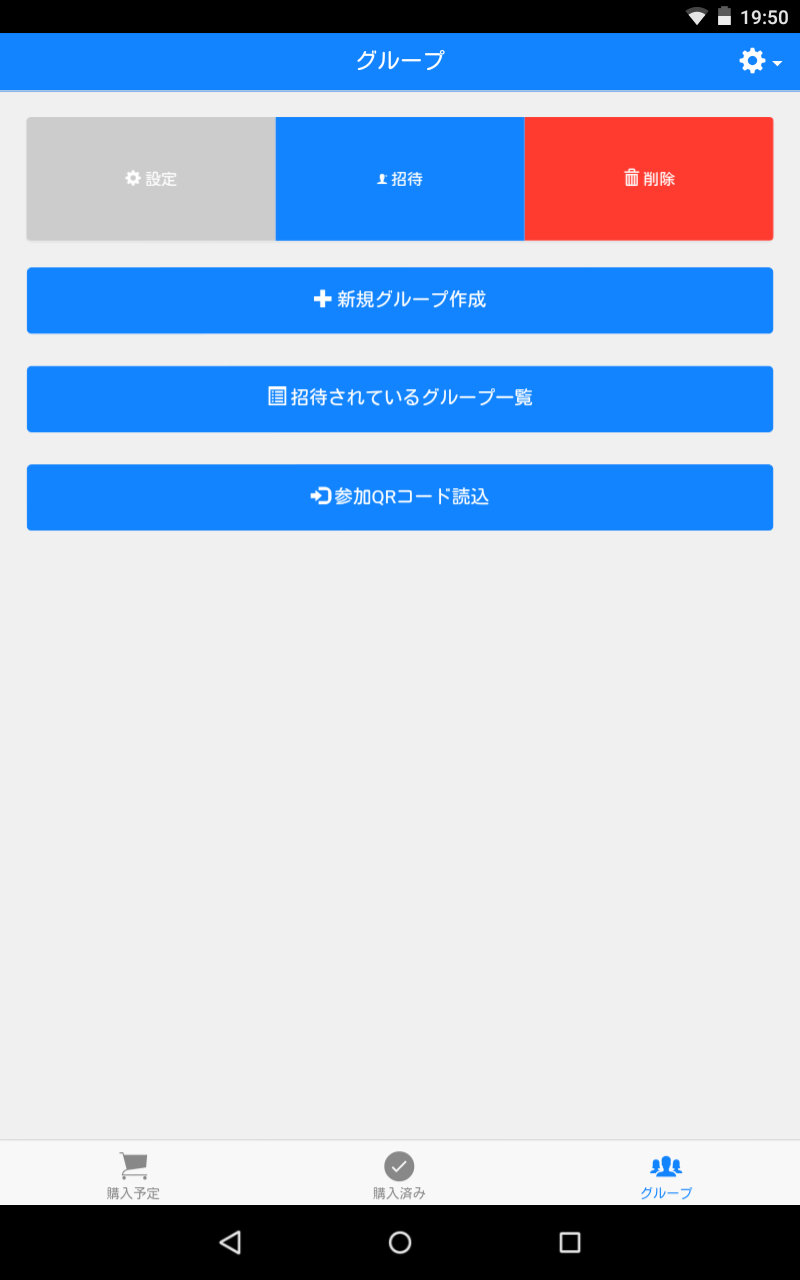Switch to the 購入予定 tab
Screen dimensions: 800x1280
[133, 1174]
